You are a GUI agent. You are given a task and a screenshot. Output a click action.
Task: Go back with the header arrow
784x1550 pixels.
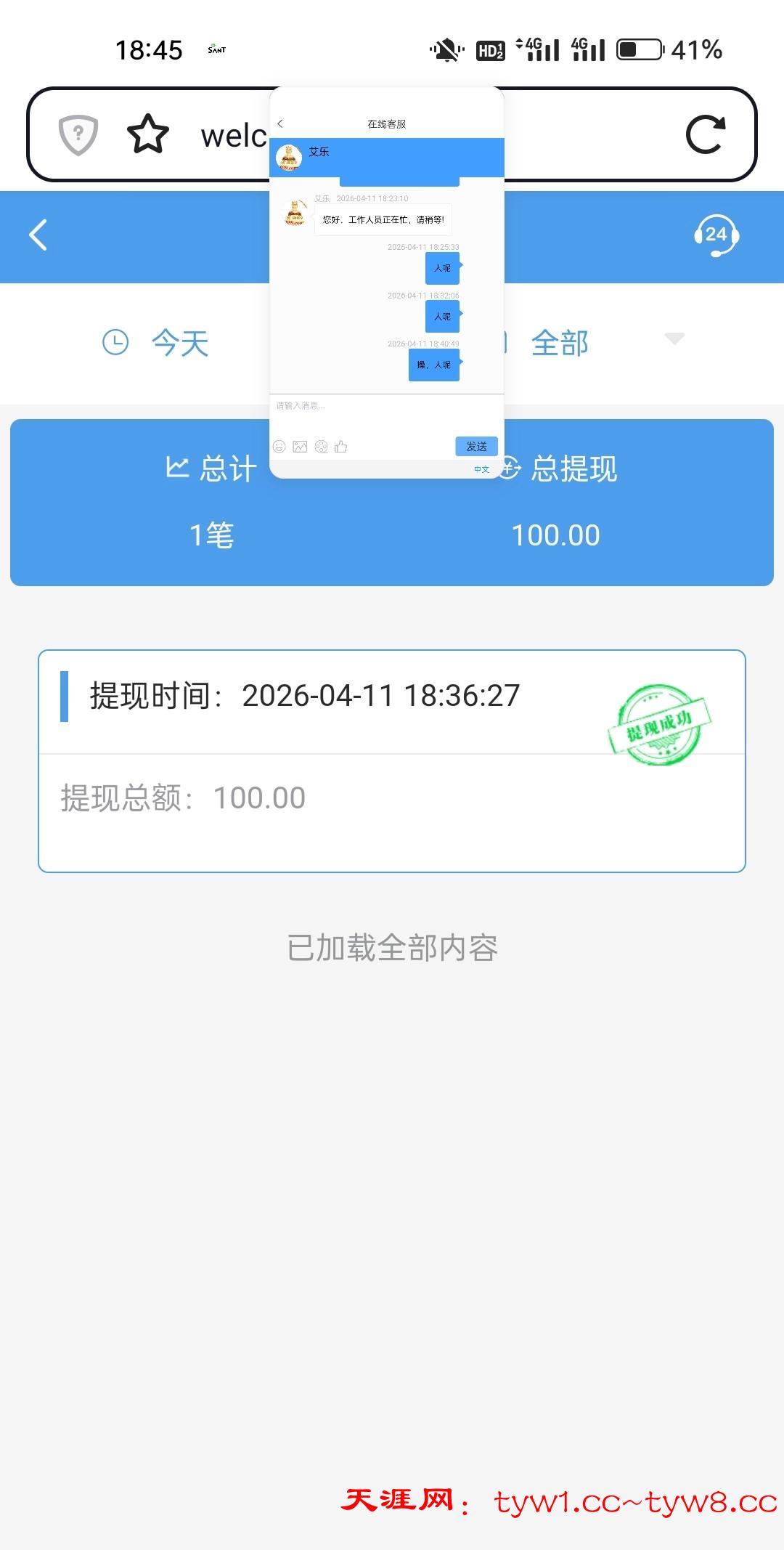click(38, 235)
